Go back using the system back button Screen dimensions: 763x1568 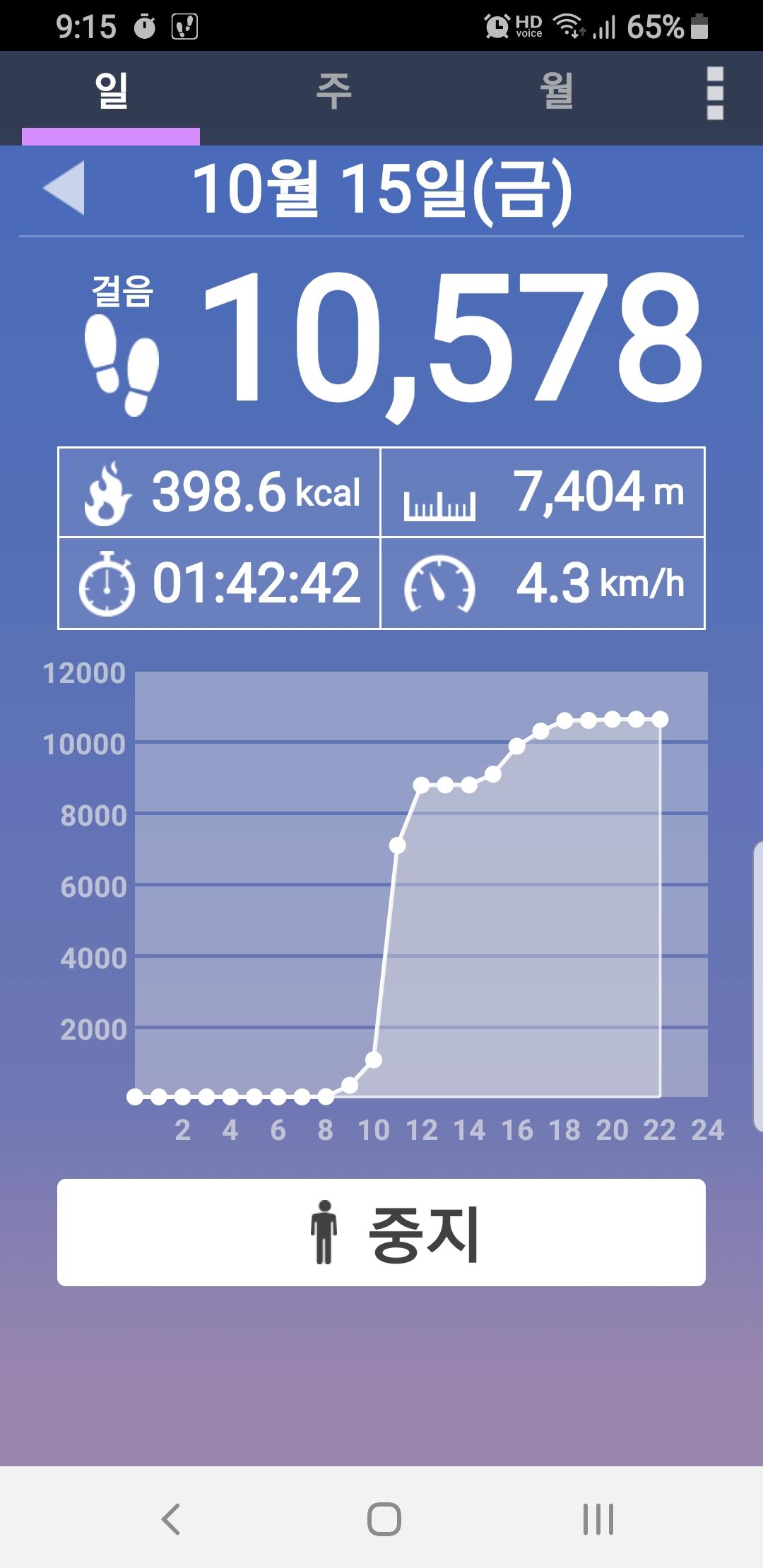171,1519
